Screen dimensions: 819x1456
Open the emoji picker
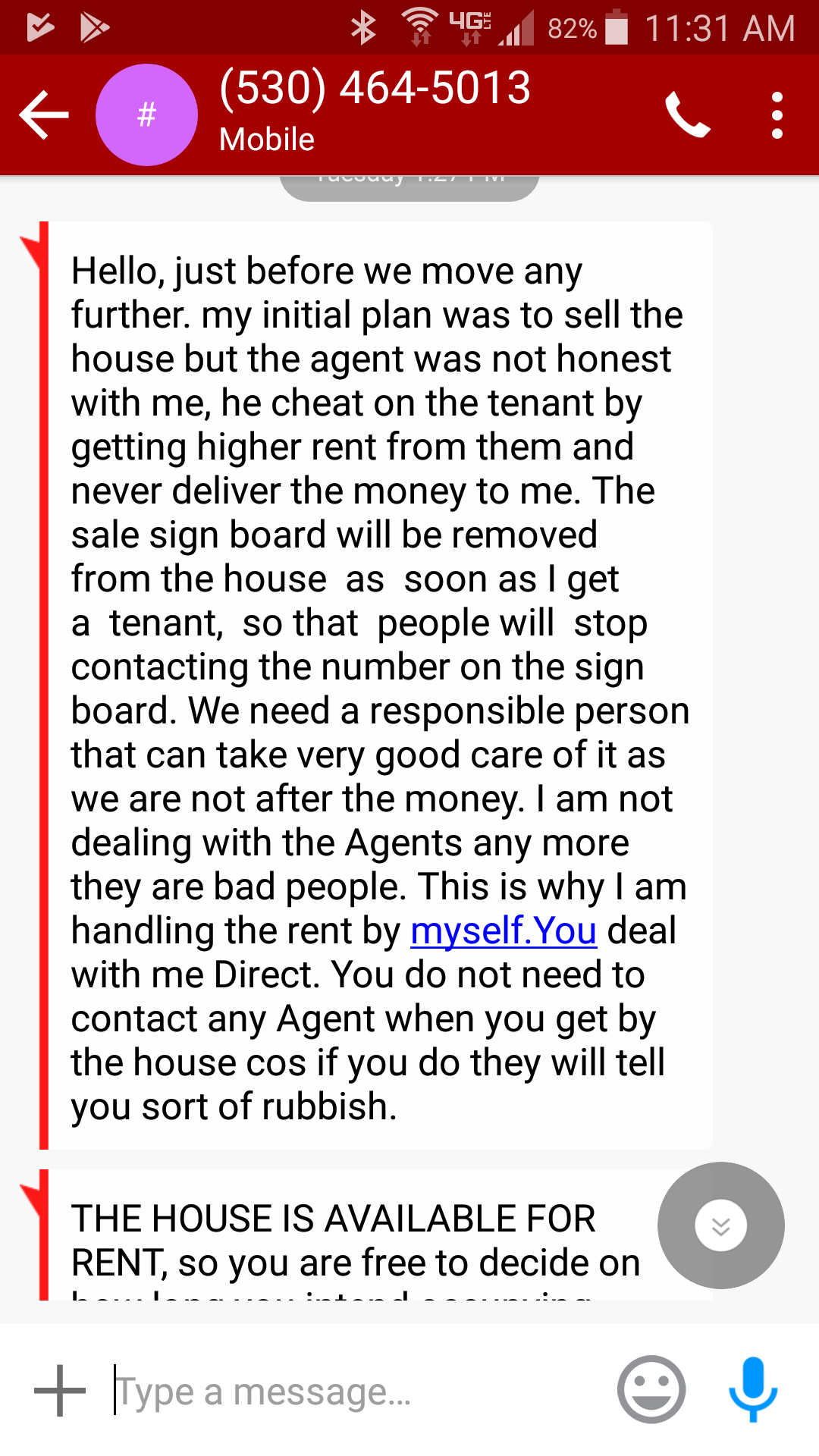651,1389
